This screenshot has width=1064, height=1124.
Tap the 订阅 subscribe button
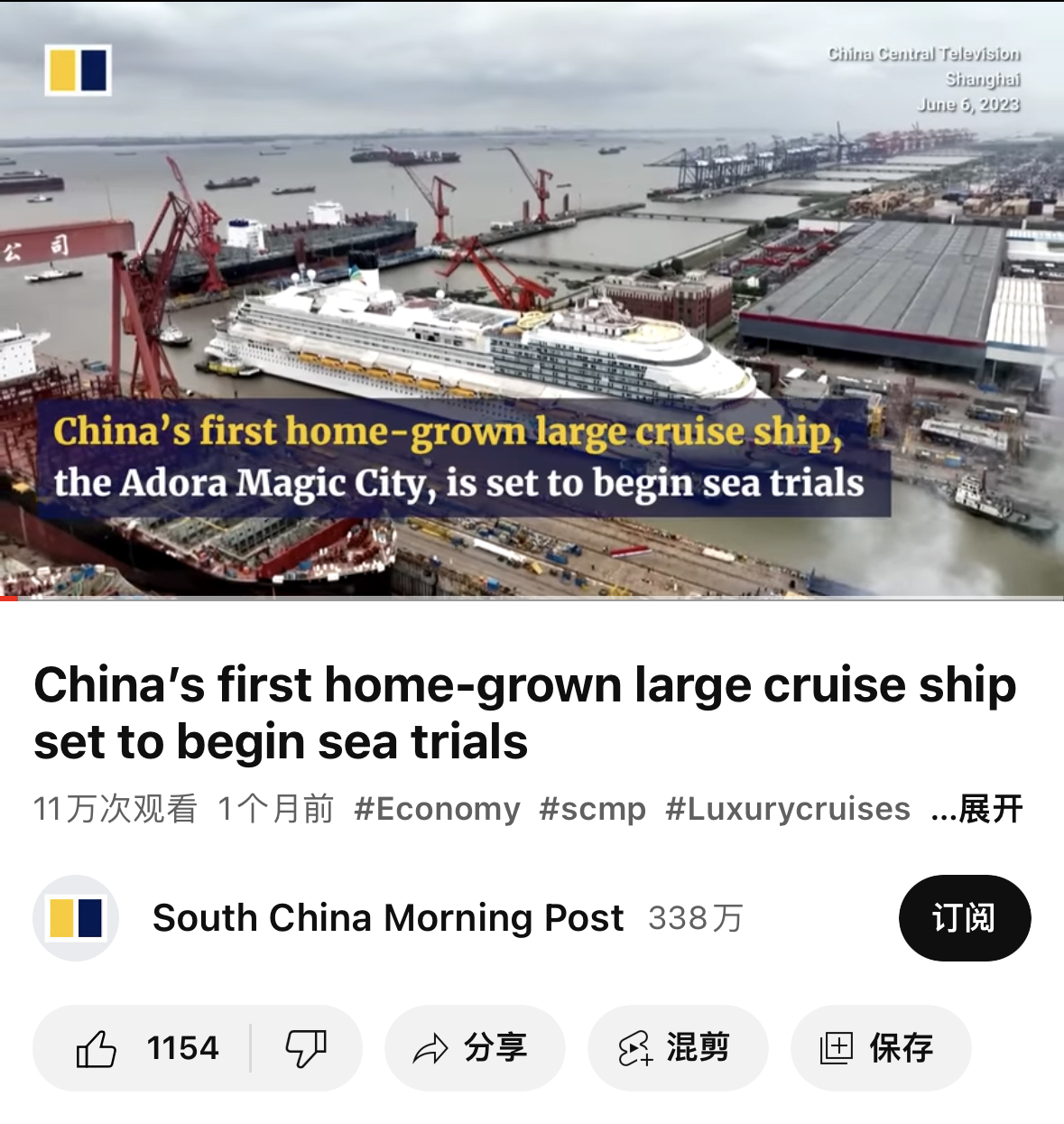(964, 917)
